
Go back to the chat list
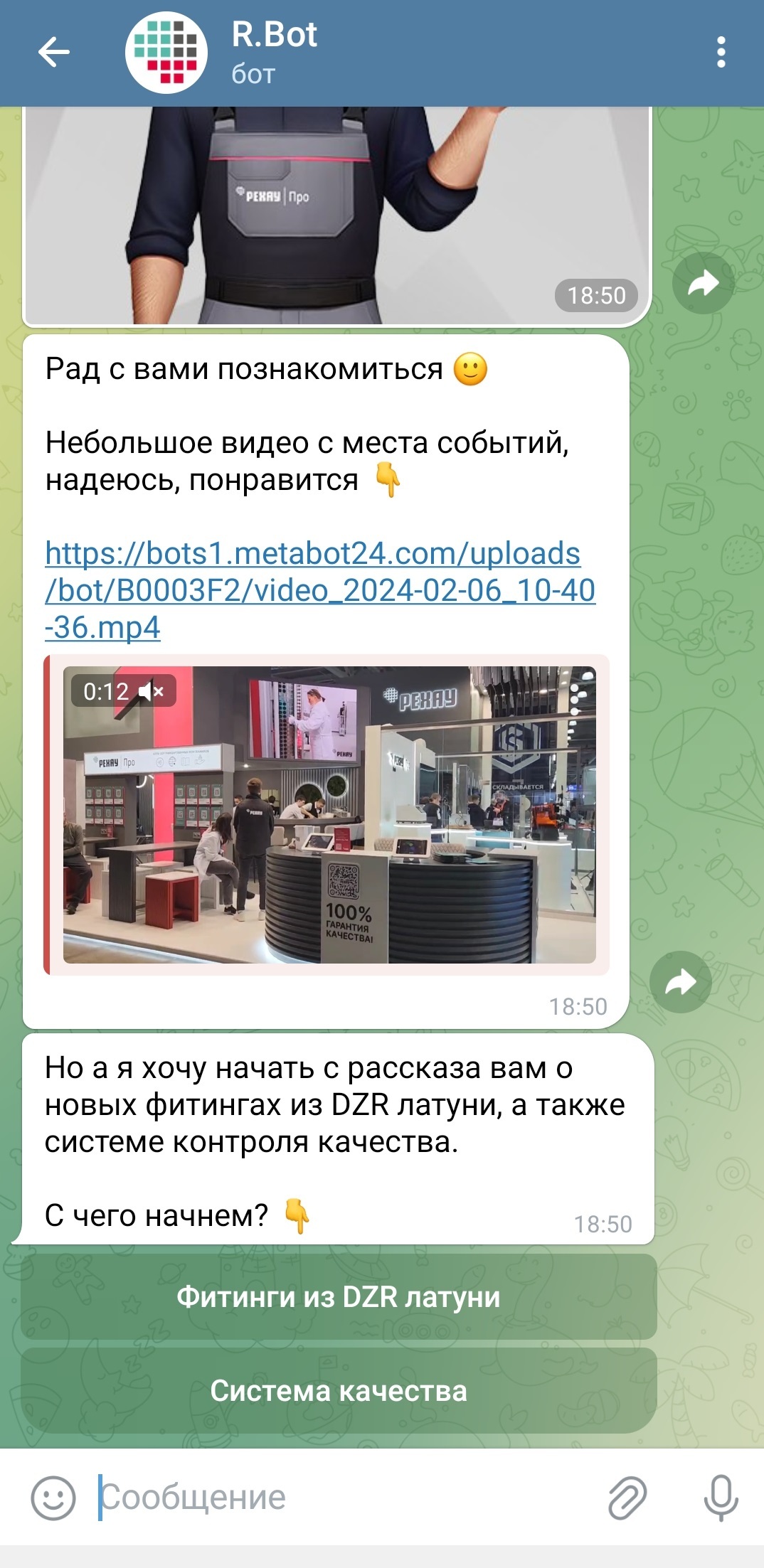tap(53, 53)
